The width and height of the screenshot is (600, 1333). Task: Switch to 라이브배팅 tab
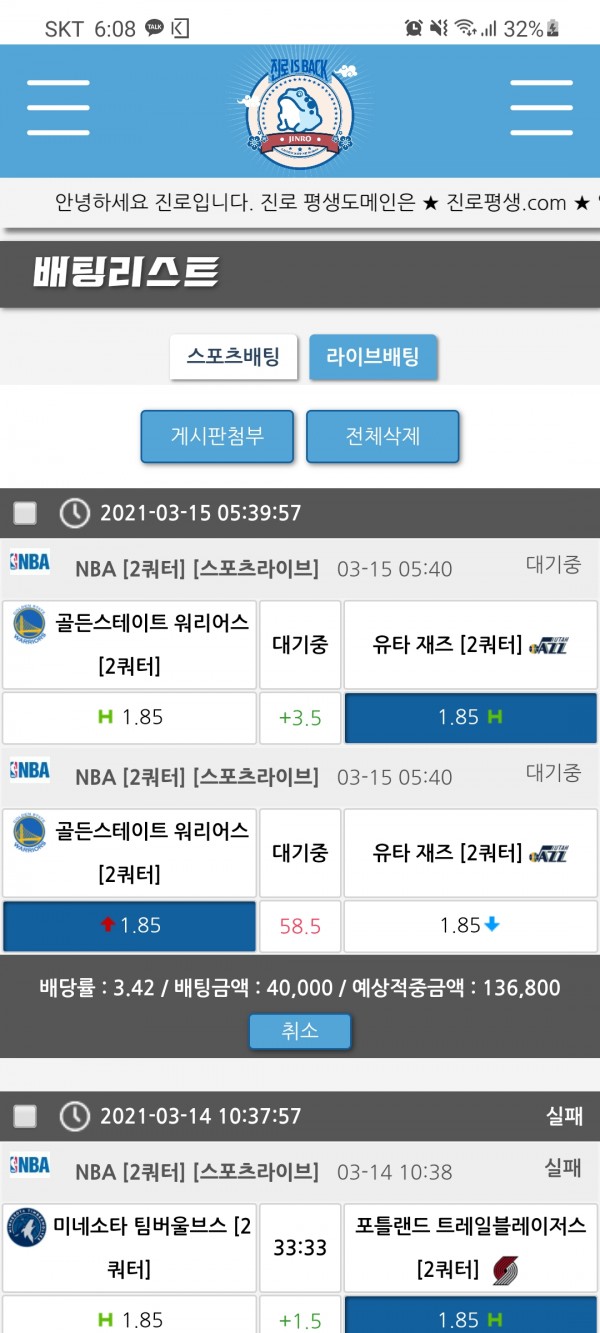point(373,356)
